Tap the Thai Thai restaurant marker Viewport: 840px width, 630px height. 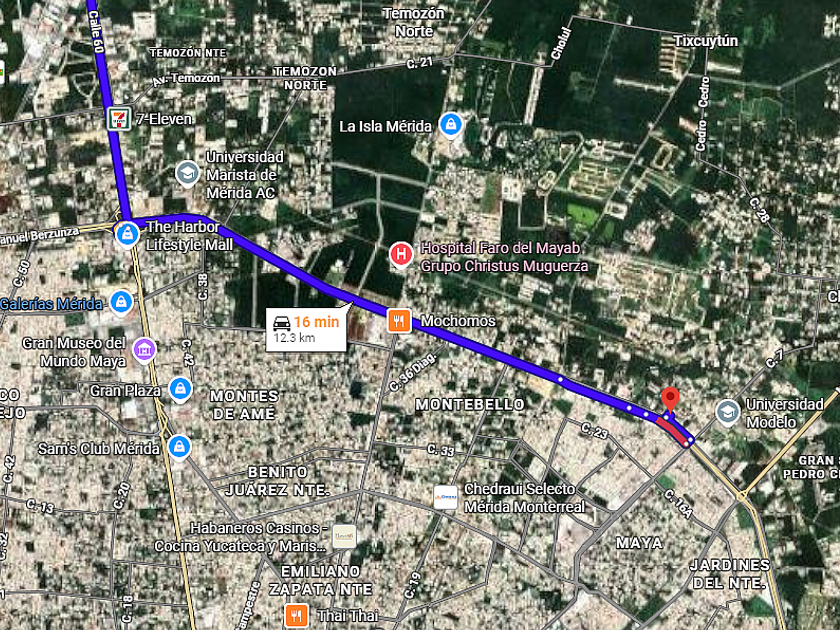tap(296, 614)
